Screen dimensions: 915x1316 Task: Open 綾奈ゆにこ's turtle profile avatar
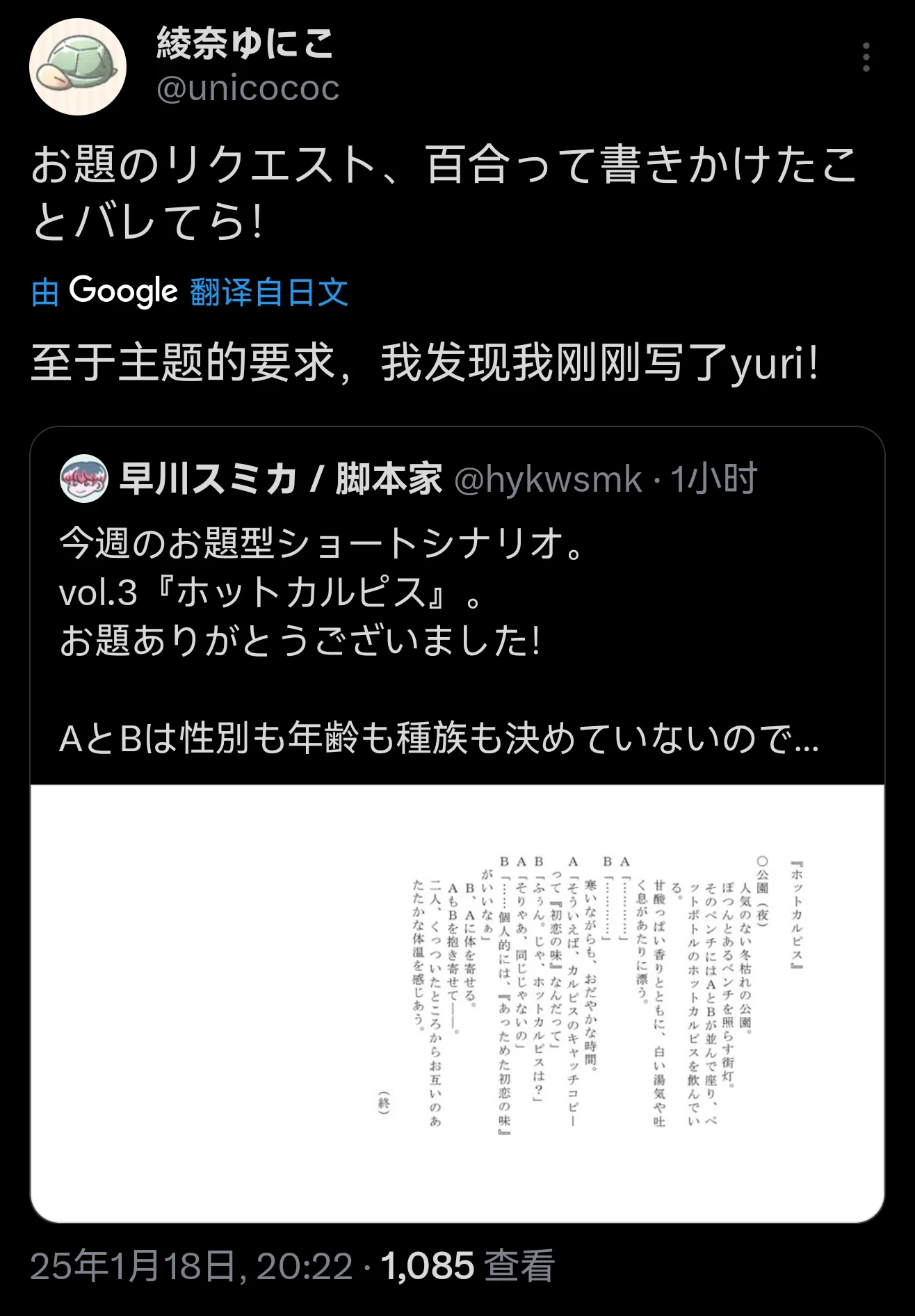pos(78,67)
